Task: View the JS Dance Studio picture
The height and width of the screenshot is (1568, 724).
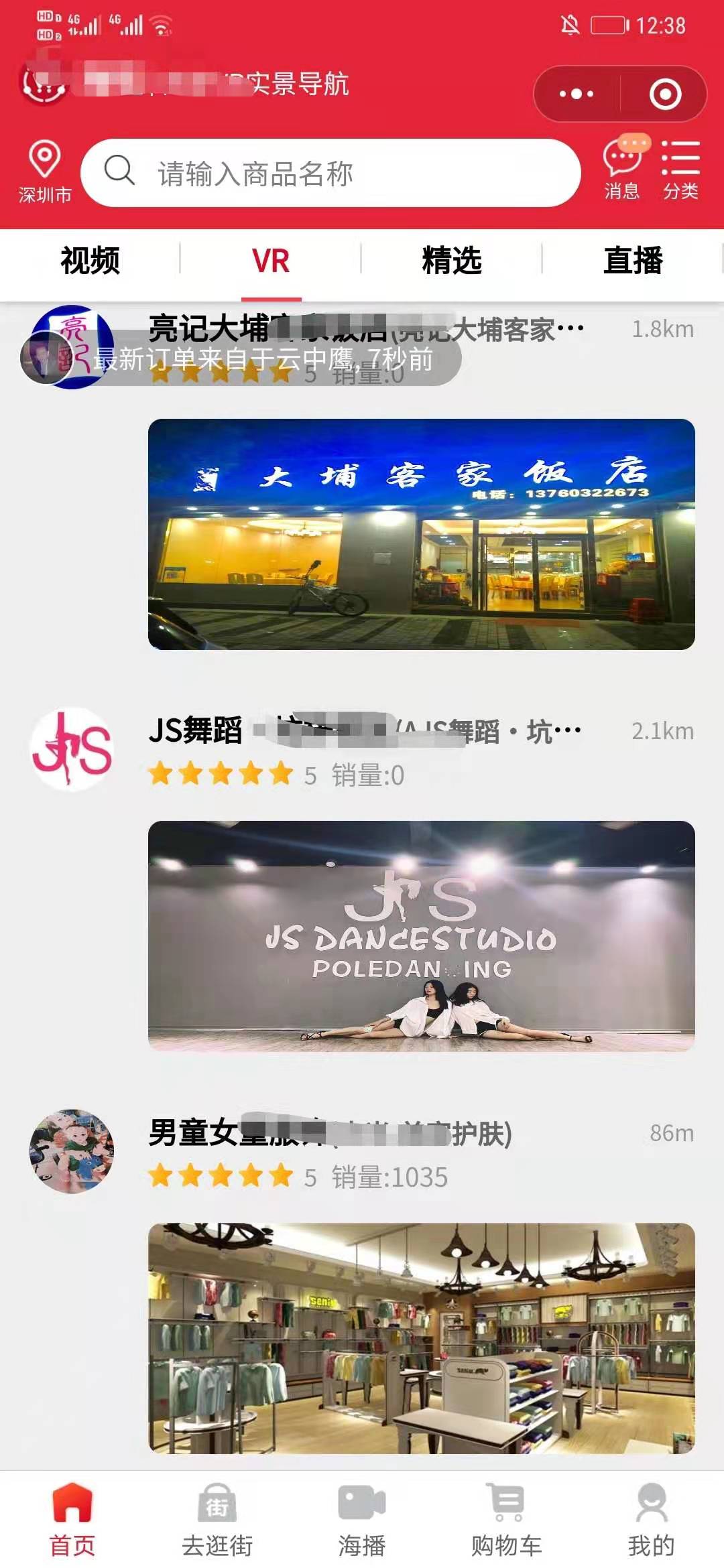Action: [x=421, y=936]
